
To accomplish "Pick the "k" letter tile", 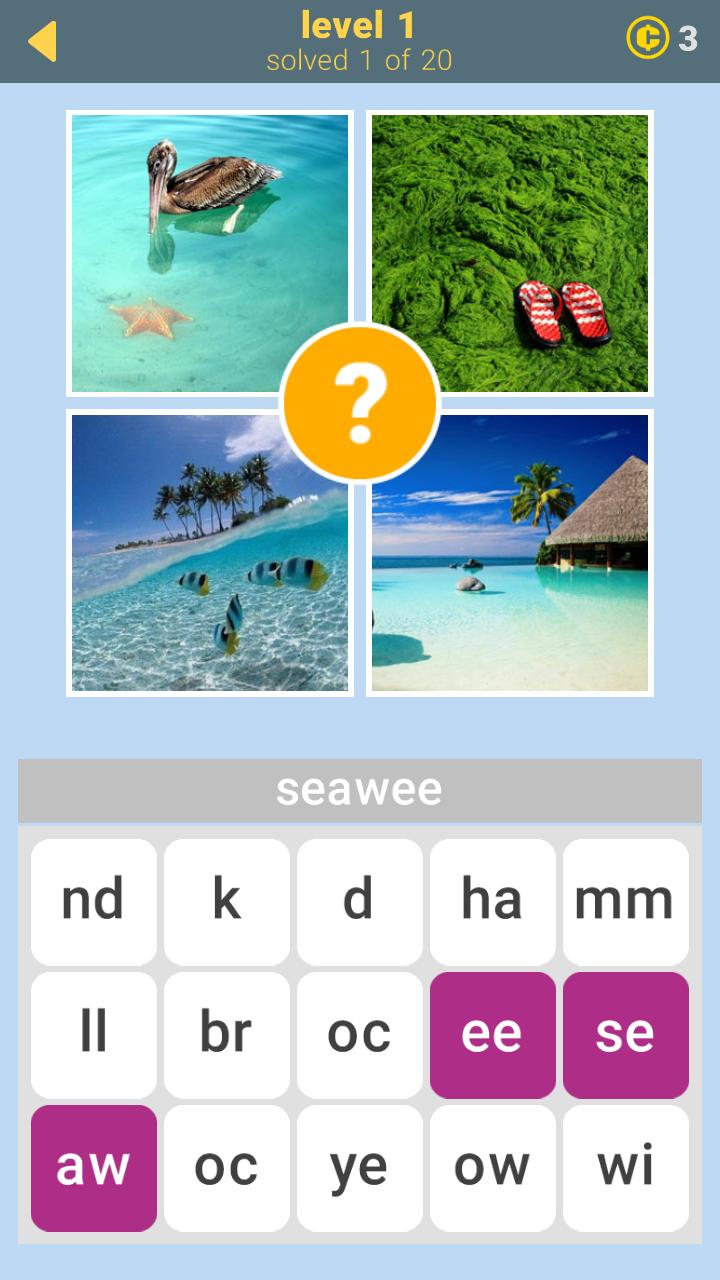I will point(227,901).
